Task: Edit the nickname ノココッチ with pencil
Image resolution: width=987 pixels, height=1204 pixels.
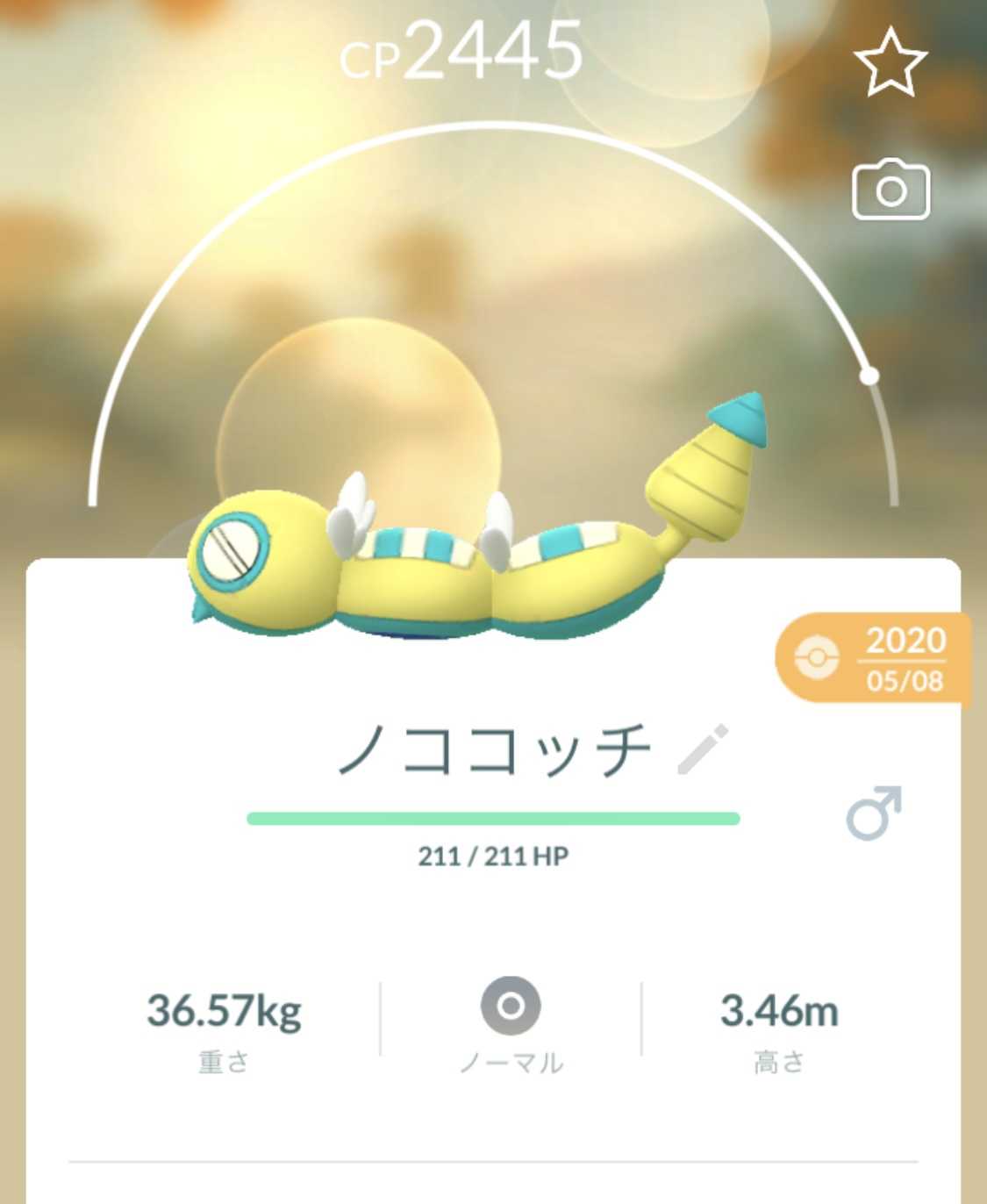Action: (x=703, y=749)
